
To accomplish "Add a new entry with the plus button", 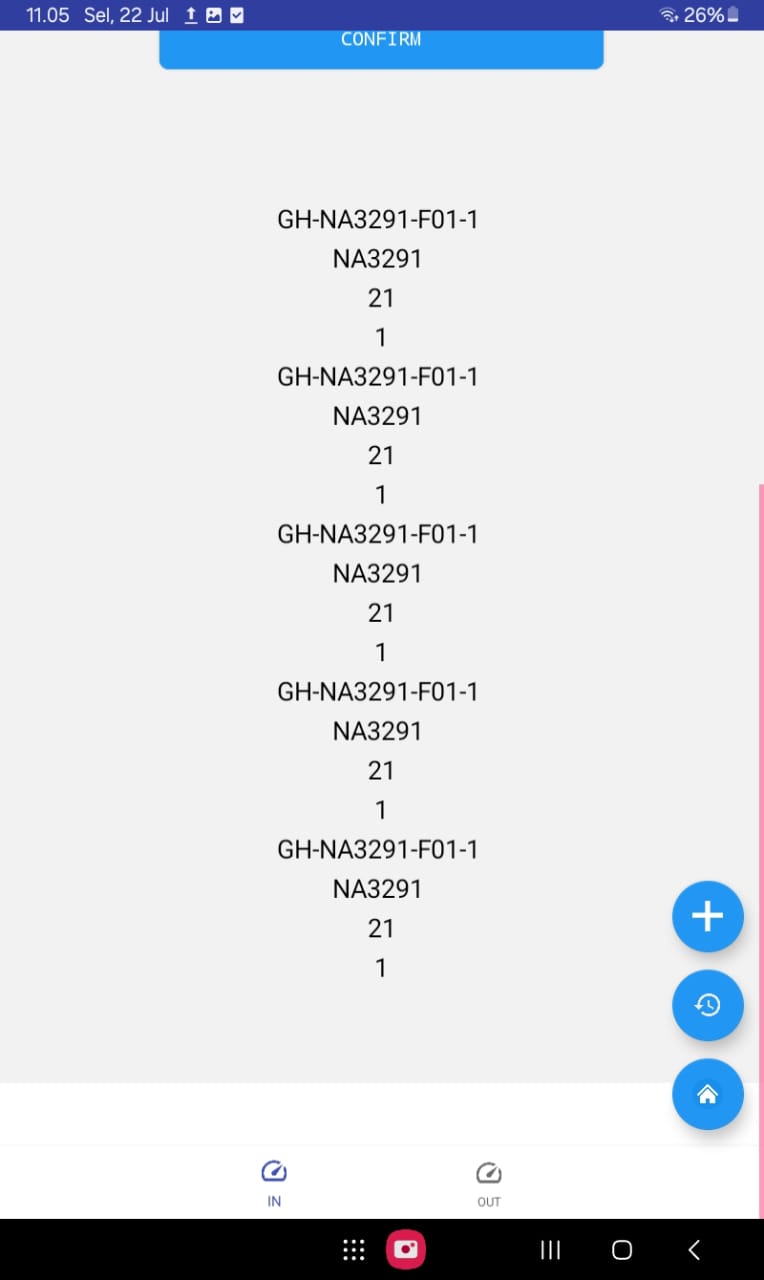I will pyautogui.click(x=708, y=916).
